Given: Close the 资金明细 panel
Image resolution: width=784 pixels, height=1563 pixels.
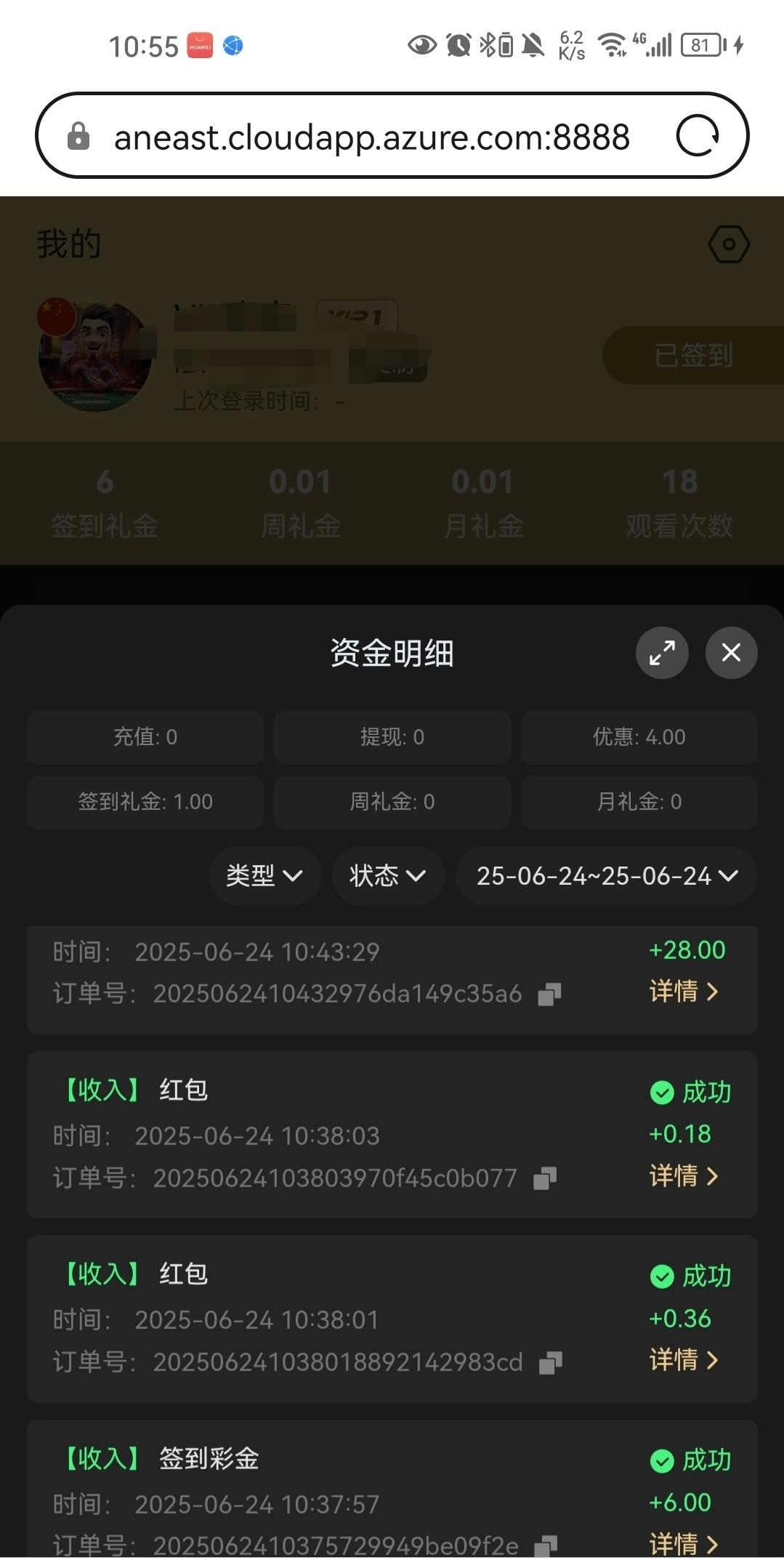Looking at the screenshot, I should 731,652.
